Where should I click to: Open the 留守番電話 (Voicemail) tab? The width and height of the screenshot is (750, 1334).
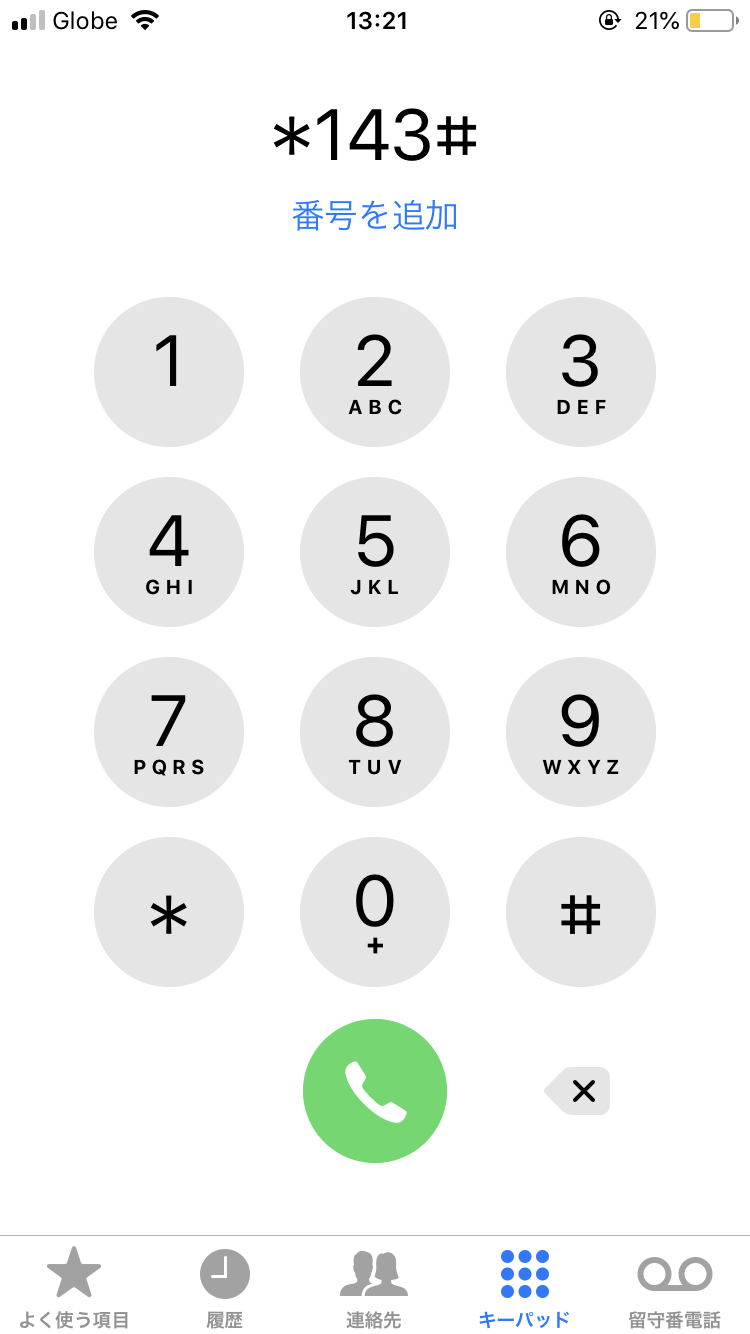pos(673,1285)
